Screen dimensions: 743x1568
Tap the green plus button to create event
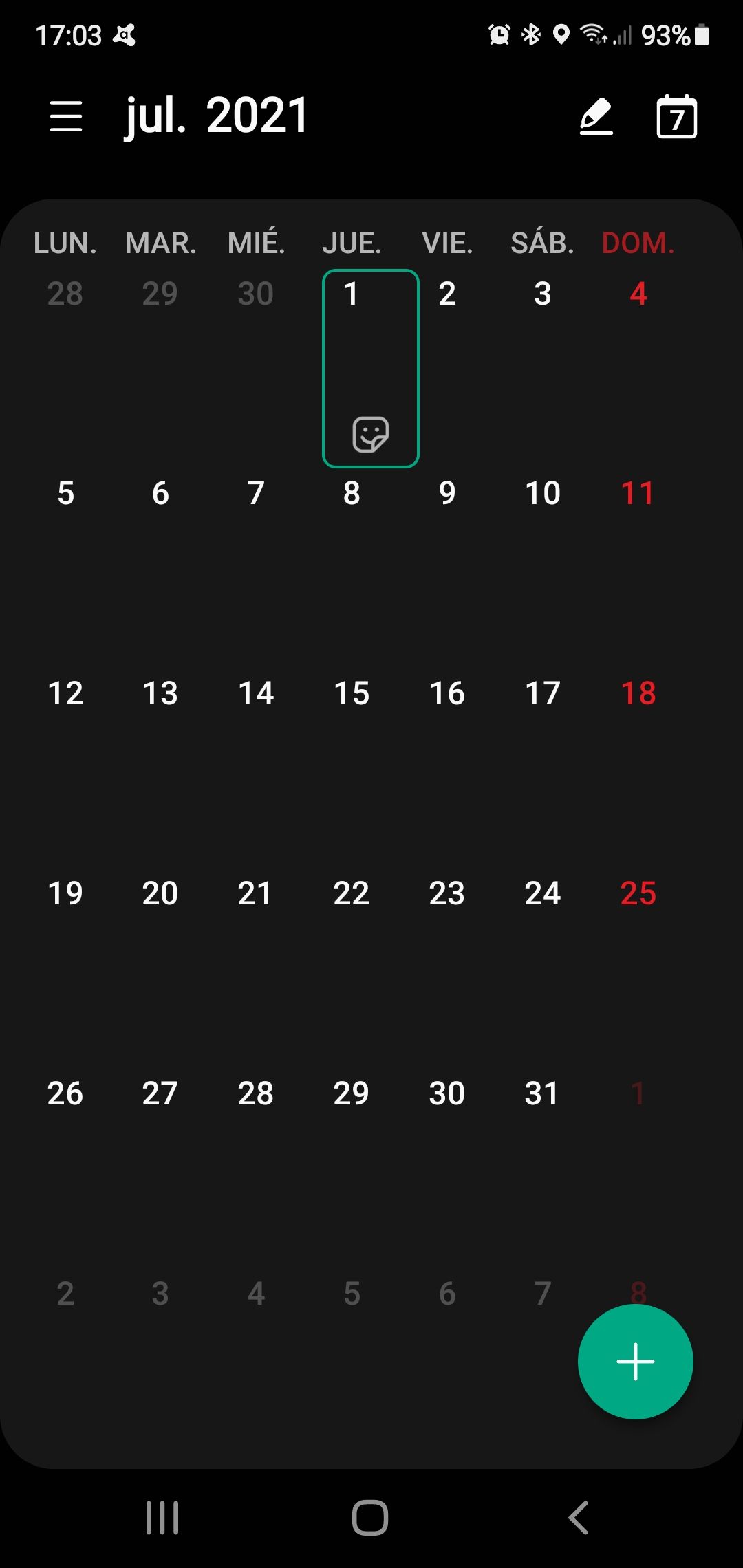(x=635, y=1361)
